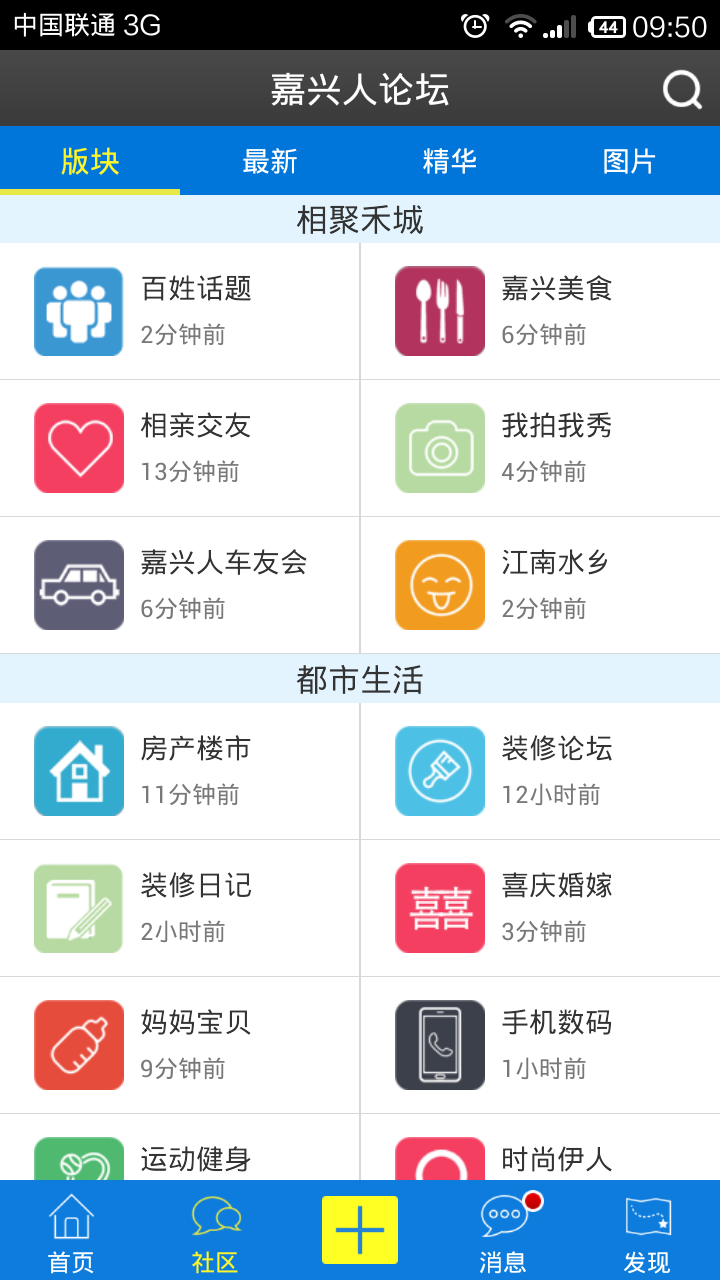Open the 百姓话题 board

point(180,311)
